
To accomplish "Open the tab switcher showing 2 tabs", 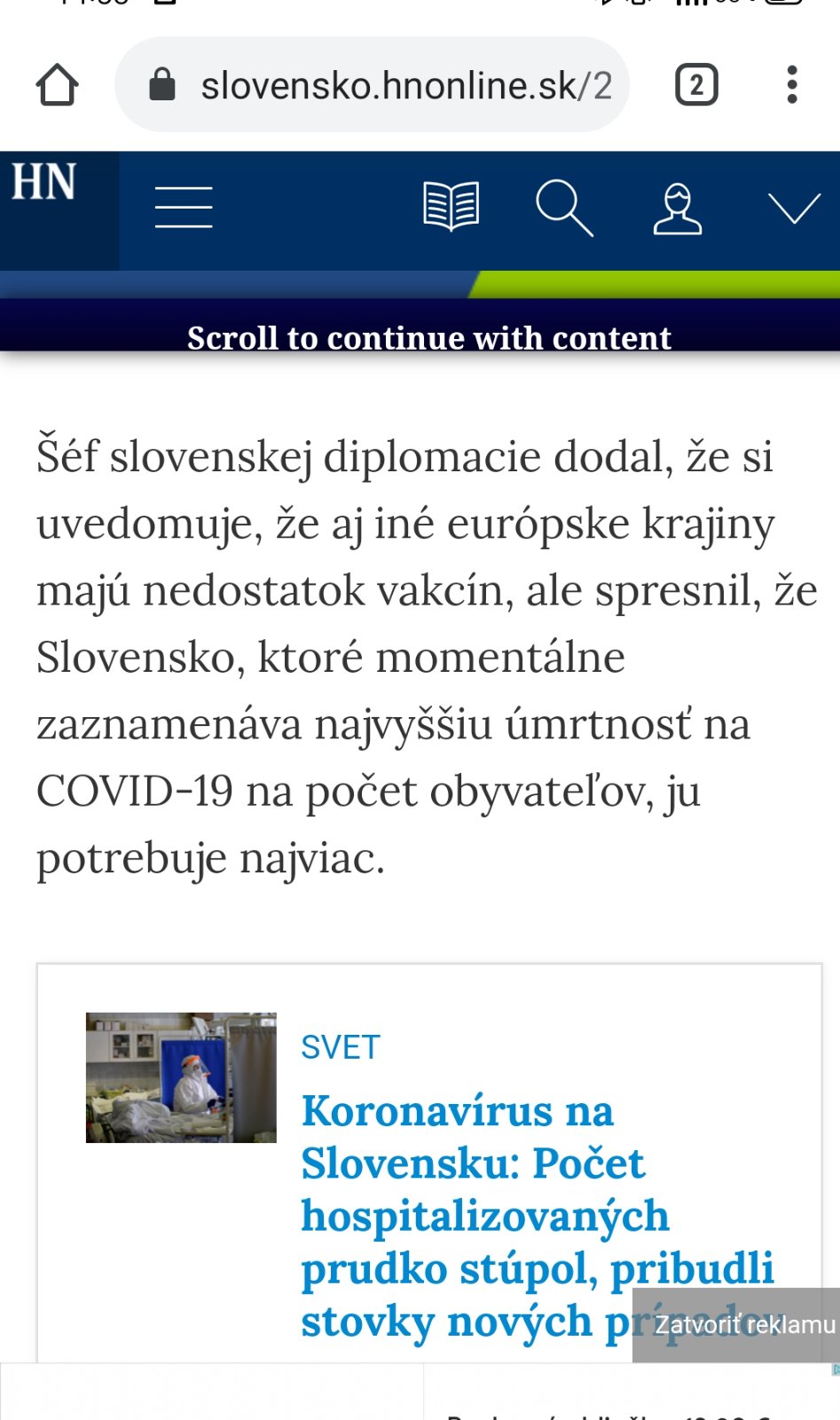I will click(696, 85).
